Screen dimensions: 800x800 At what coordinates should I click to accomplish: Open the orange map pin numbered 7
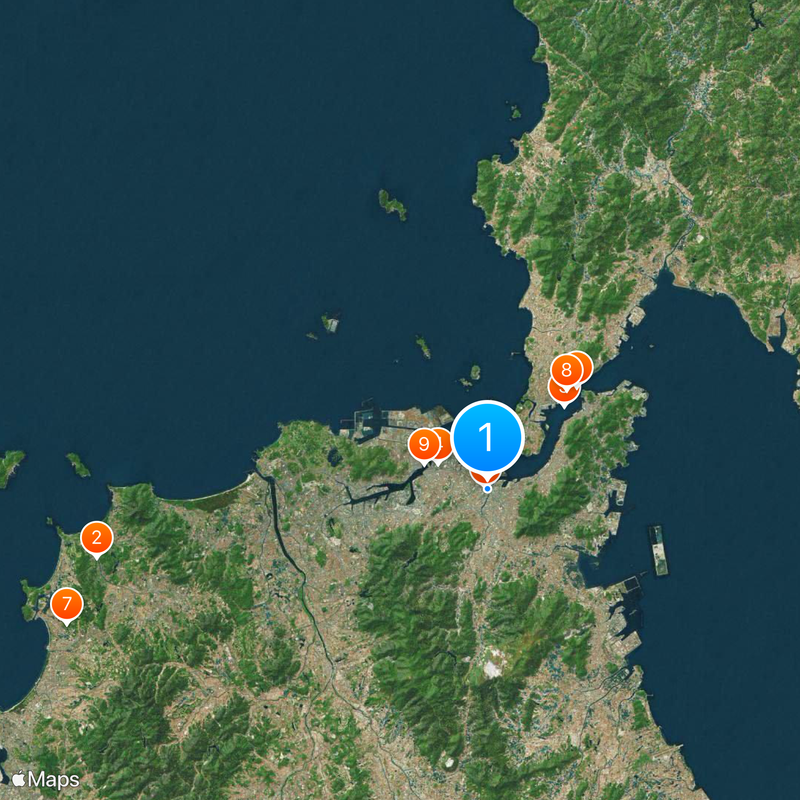[x=66, y=604]
